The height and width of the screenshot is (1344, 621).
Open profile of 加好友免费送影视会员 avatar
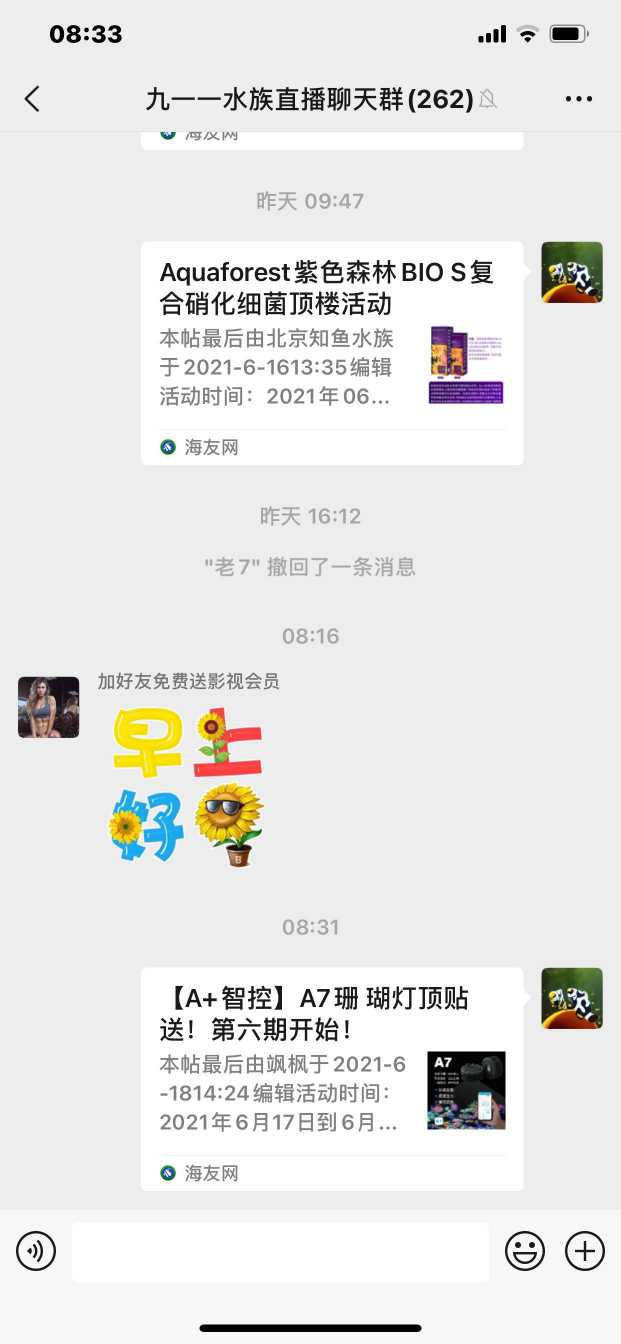tap(48, 707)
